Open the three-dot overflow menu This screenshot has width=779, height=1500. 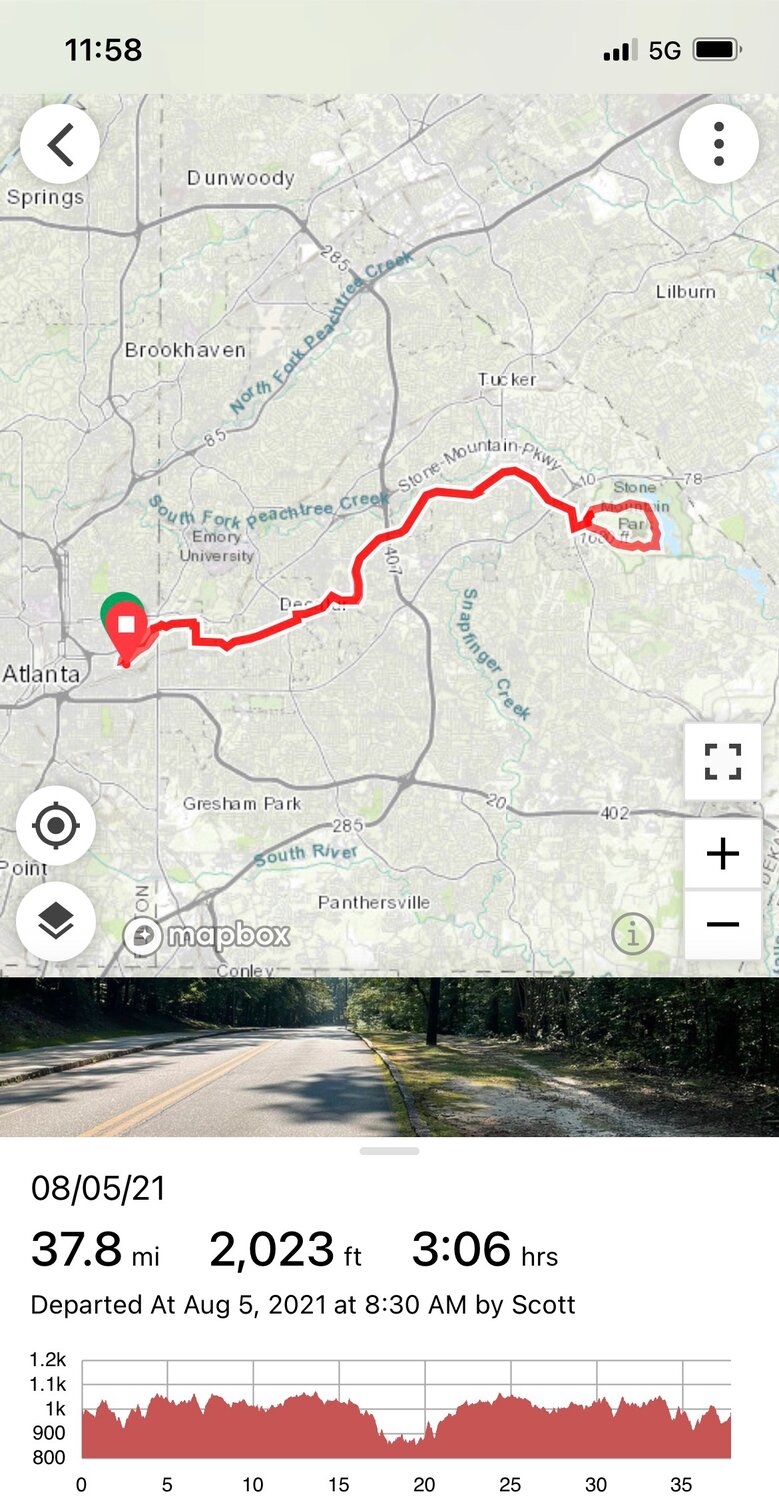pos(718,145)
